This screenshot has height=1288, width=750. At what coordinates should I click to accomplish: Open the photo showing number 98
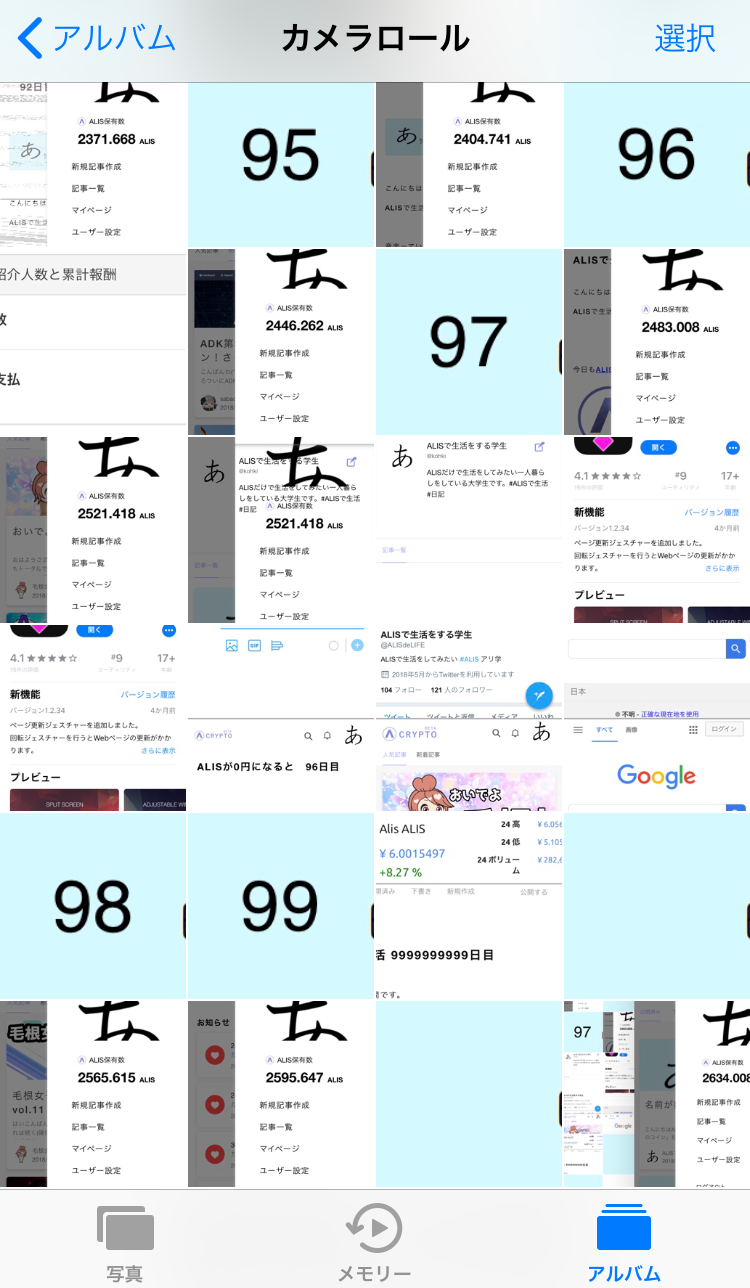click(x=93, y=906)
